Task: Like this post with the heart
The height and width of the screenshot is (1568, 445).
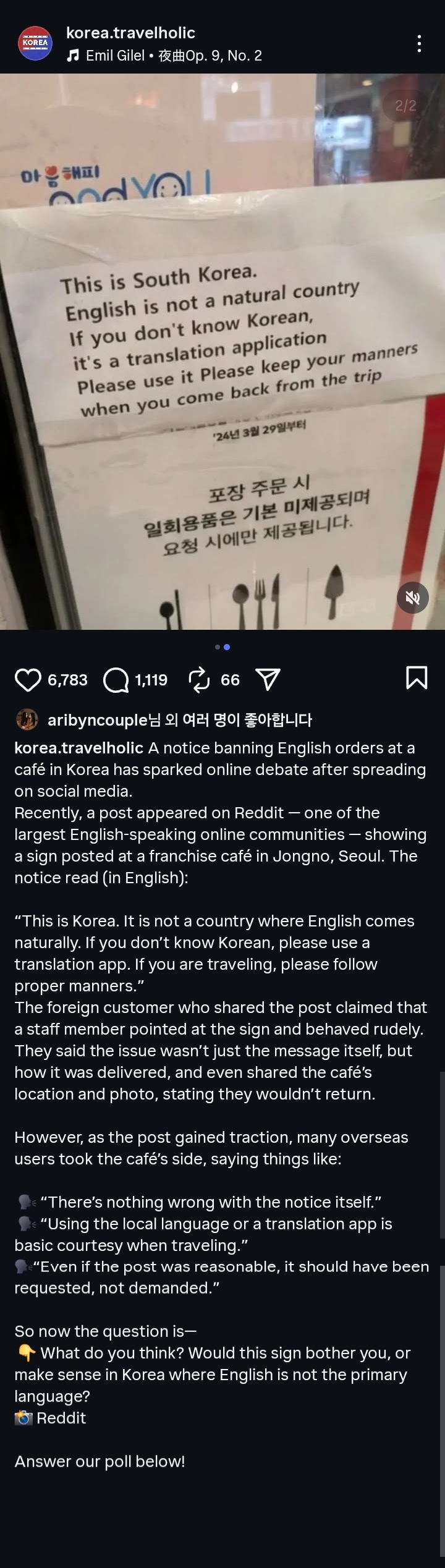Action: (27, 680)
